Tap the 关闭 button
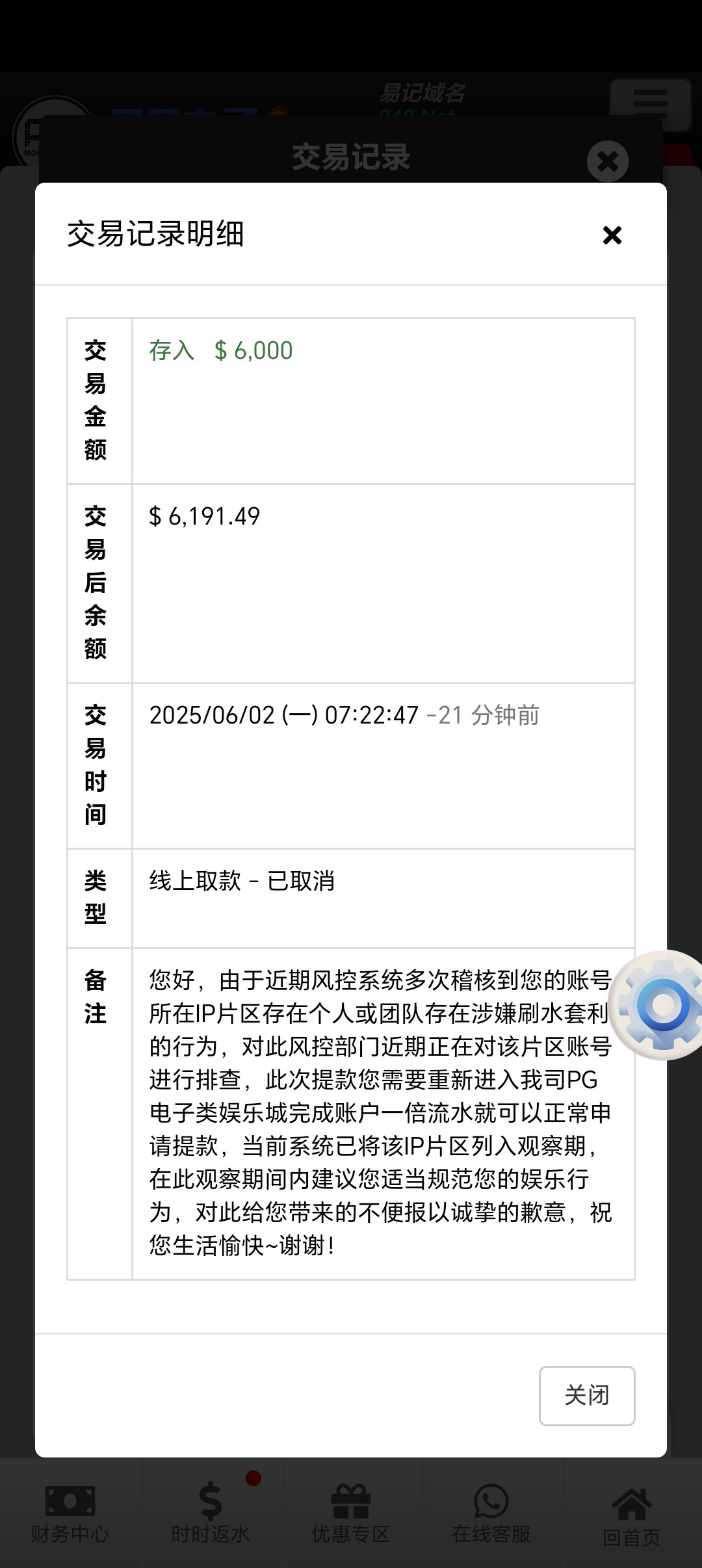 coord(586,1395)
